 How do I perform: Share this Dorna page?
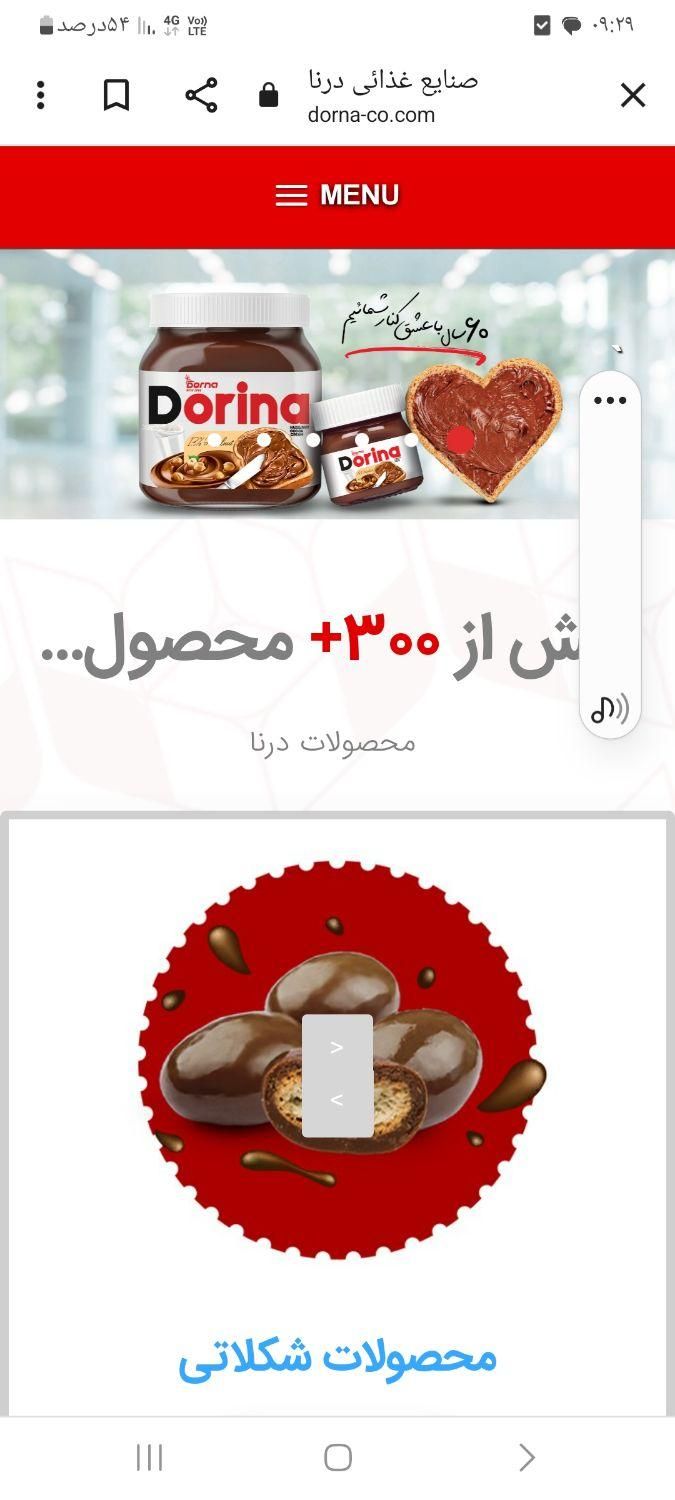click(x=201, y=96)
